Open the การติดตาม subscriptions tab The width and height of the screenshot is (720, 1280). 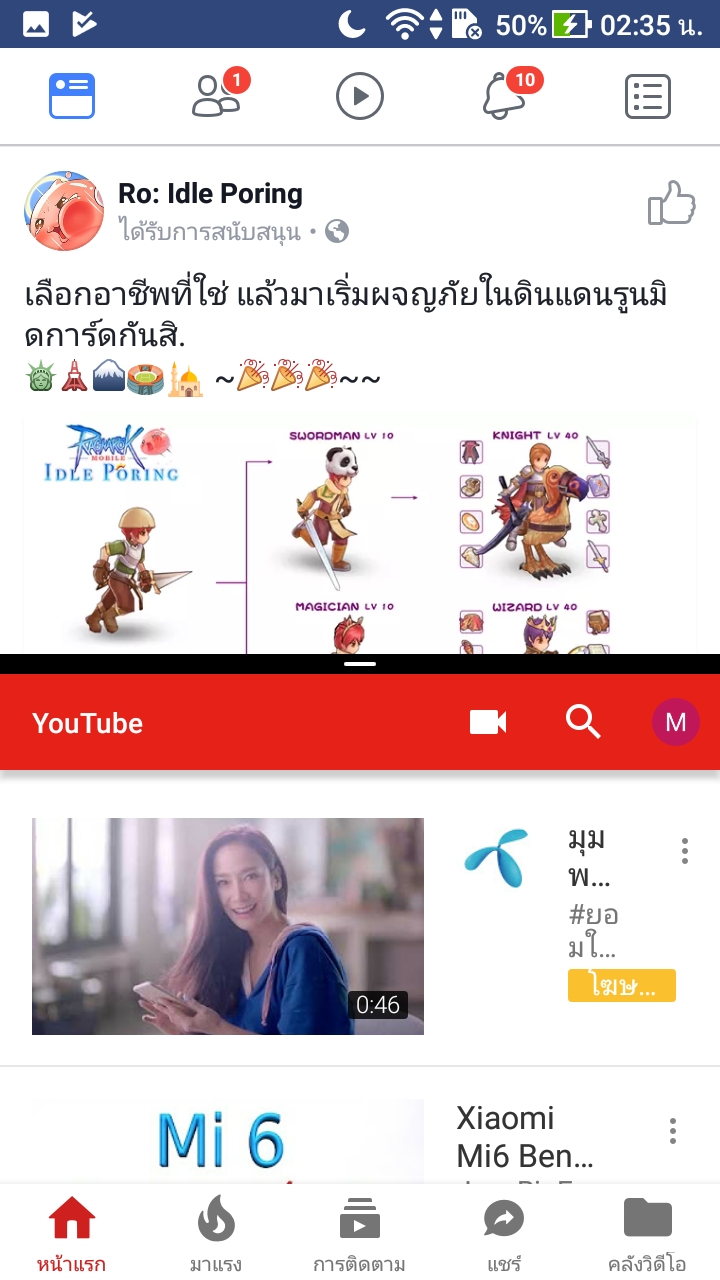pyautogui.click(x=360, y=1235)
